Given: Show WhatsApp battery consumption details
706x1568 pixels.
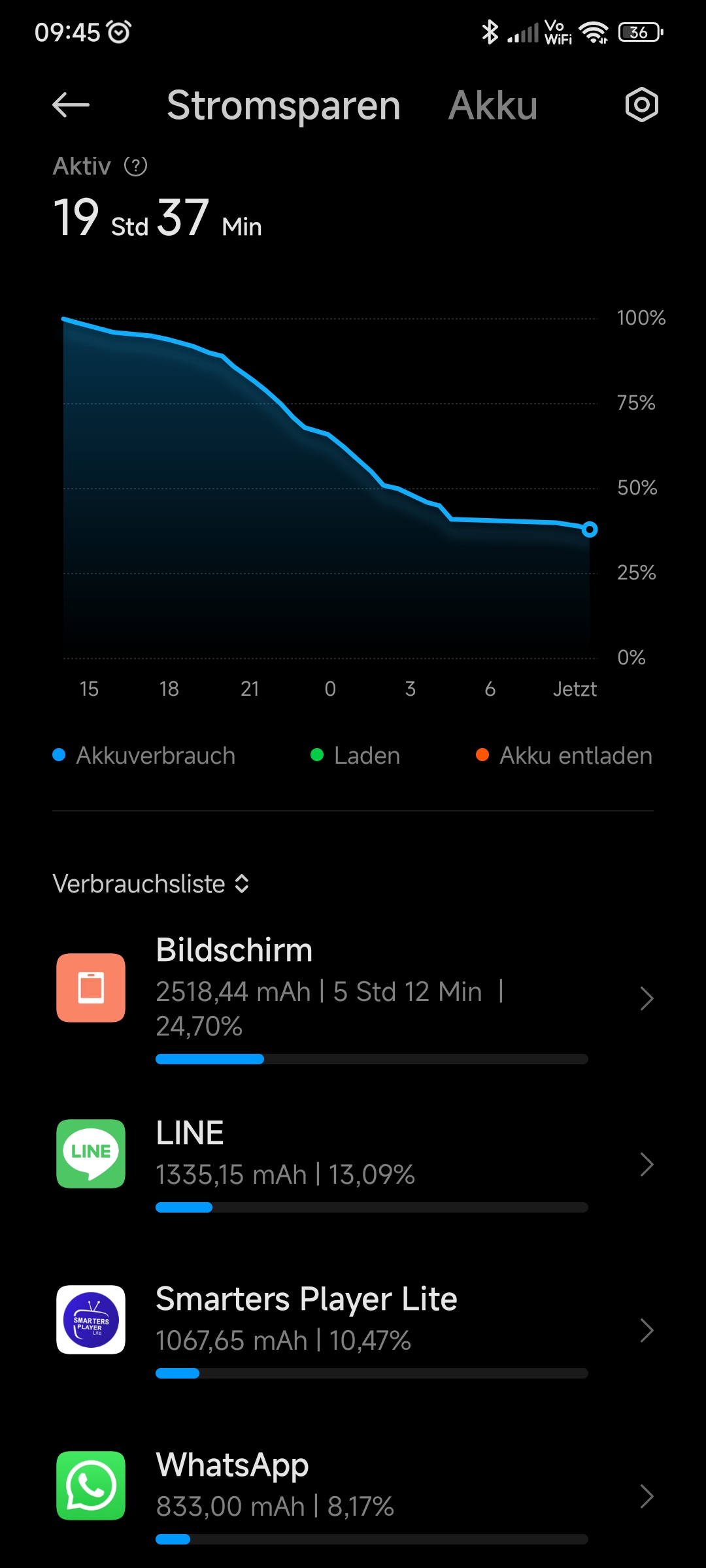Looking at the screenshot, I should pos(353,1495).
